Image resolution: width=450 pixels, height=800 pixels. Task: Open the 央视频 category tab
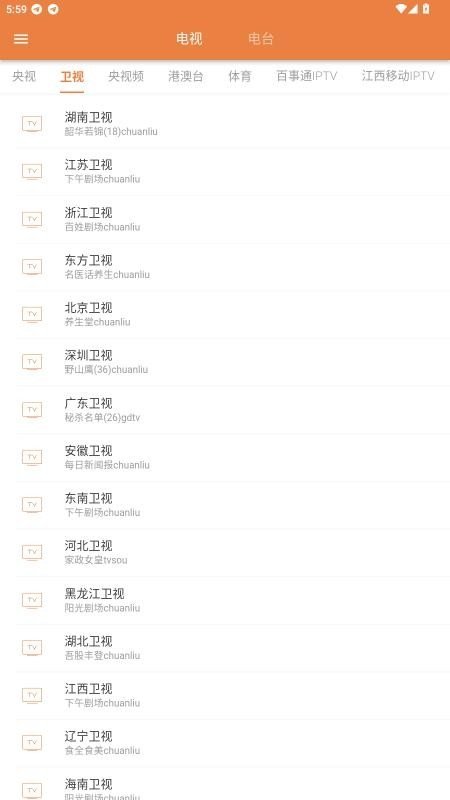[x=126, y=77]
